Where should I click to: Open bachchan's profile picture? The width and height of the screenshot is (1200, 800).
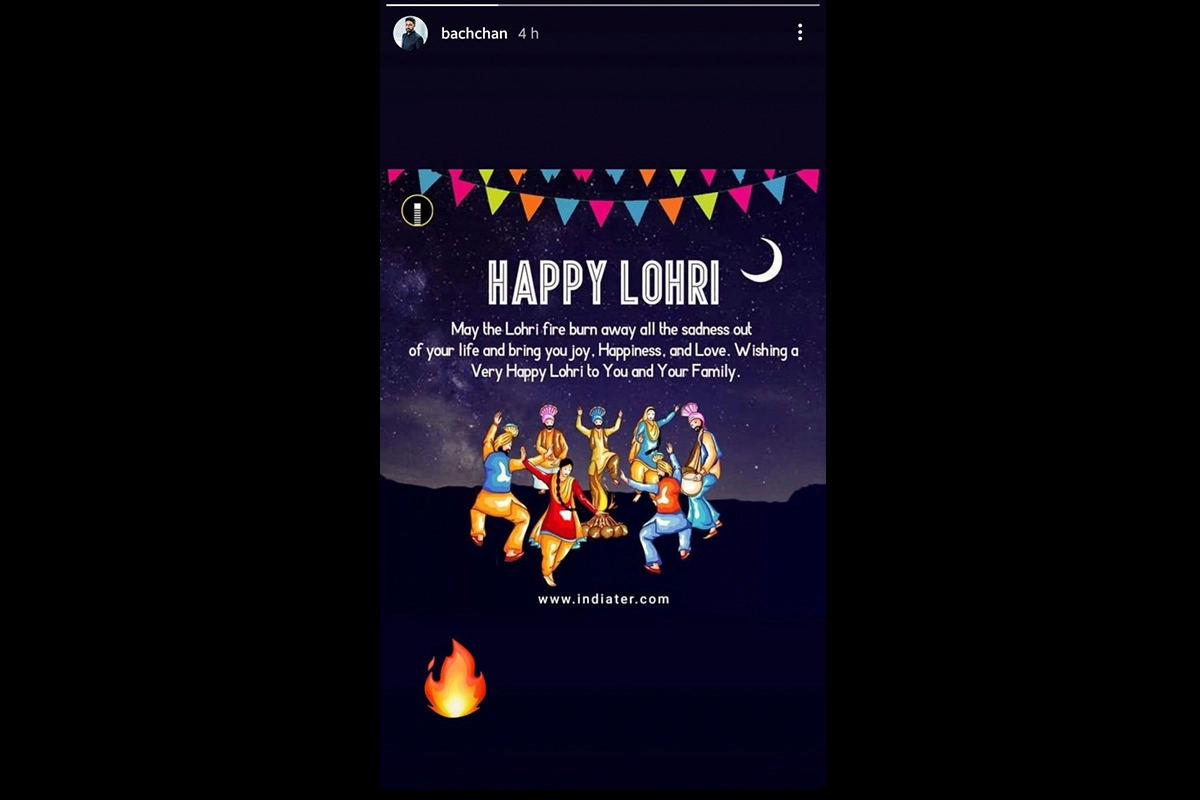[x=410, y=33]
